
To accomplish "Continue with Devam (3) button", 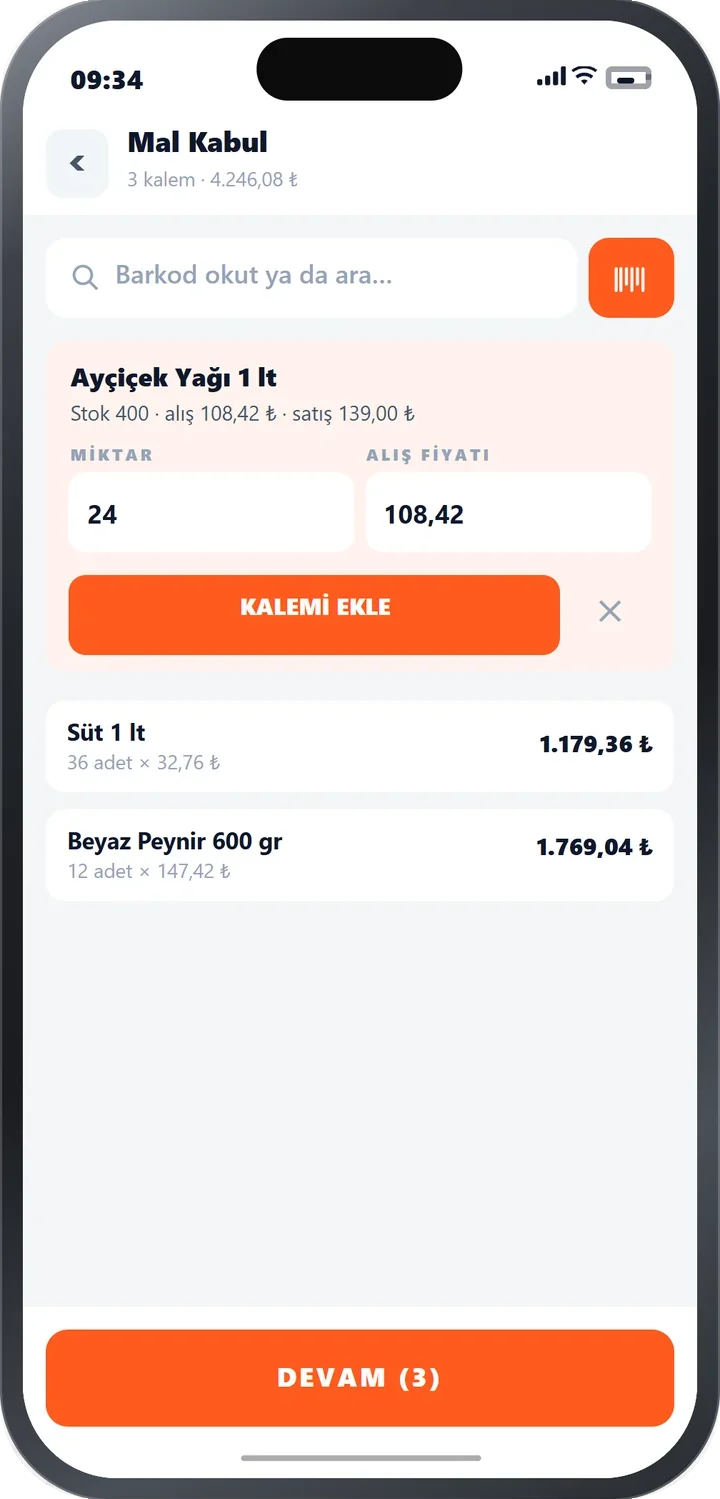I will (x=360, y=1378).
